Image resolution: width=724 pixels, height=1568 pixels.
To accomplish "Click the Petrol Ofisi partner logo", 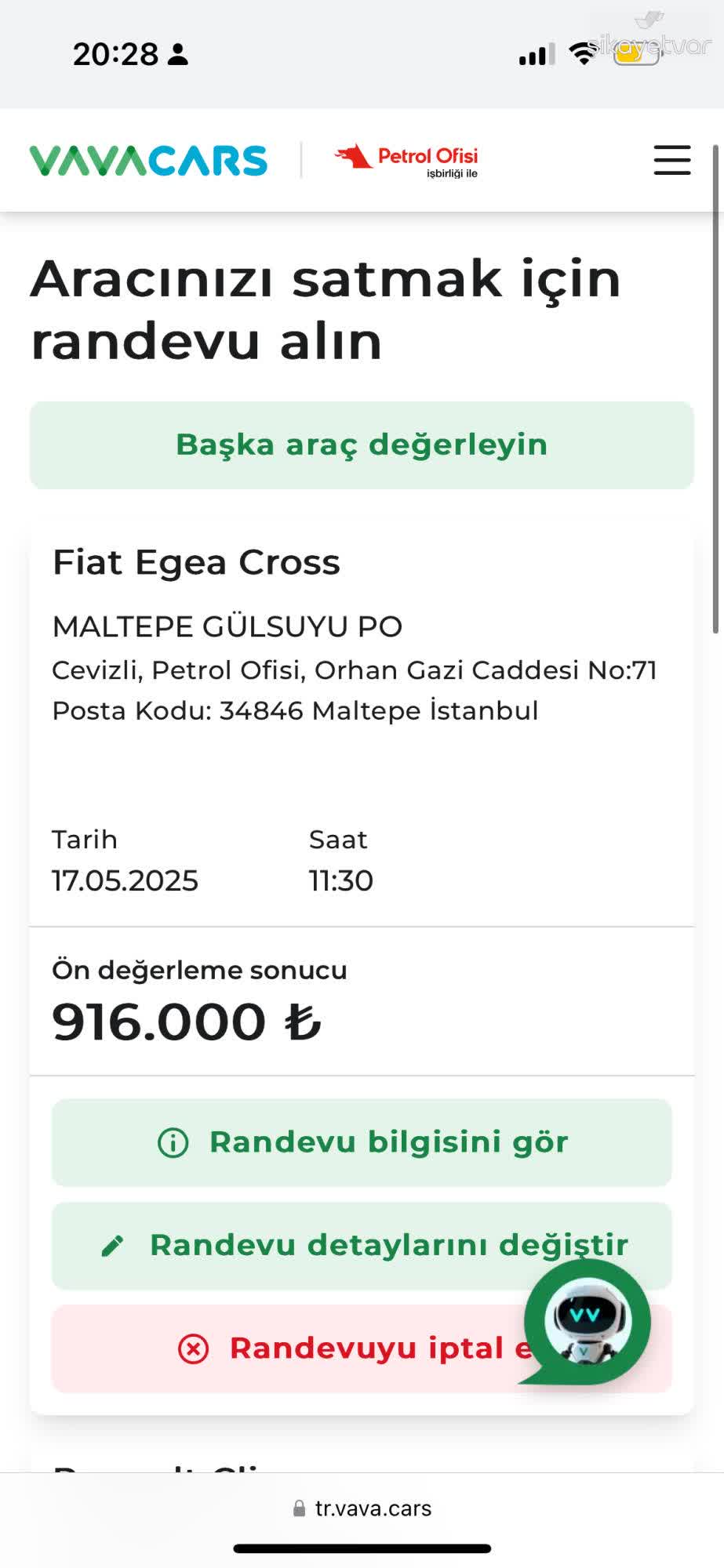I will (406, 159).
